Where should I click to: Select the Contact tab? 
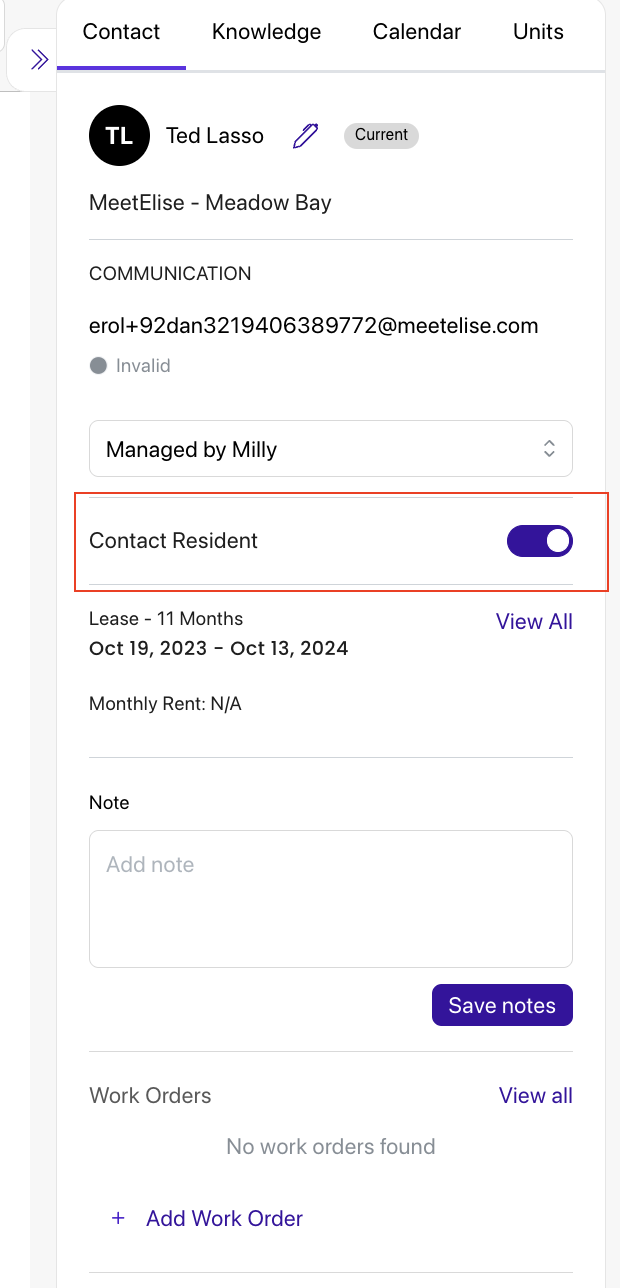[121, 32]
